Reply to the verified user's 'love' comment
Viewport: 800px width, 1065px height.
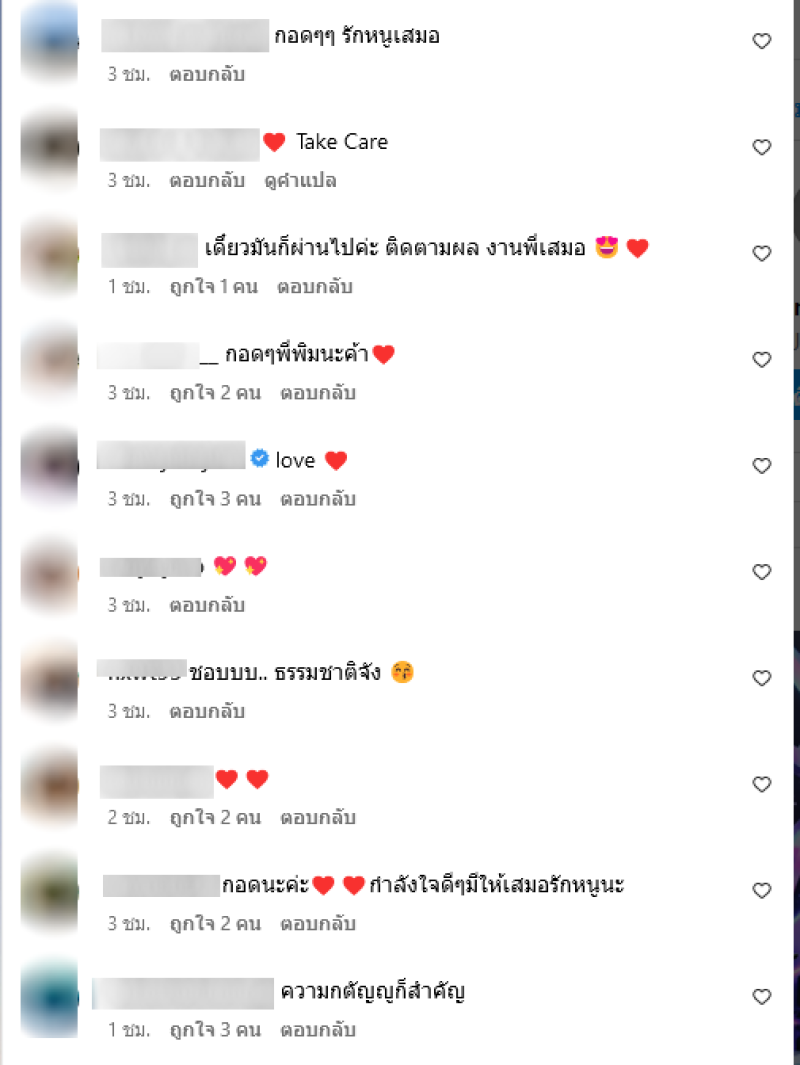(317, 499)
